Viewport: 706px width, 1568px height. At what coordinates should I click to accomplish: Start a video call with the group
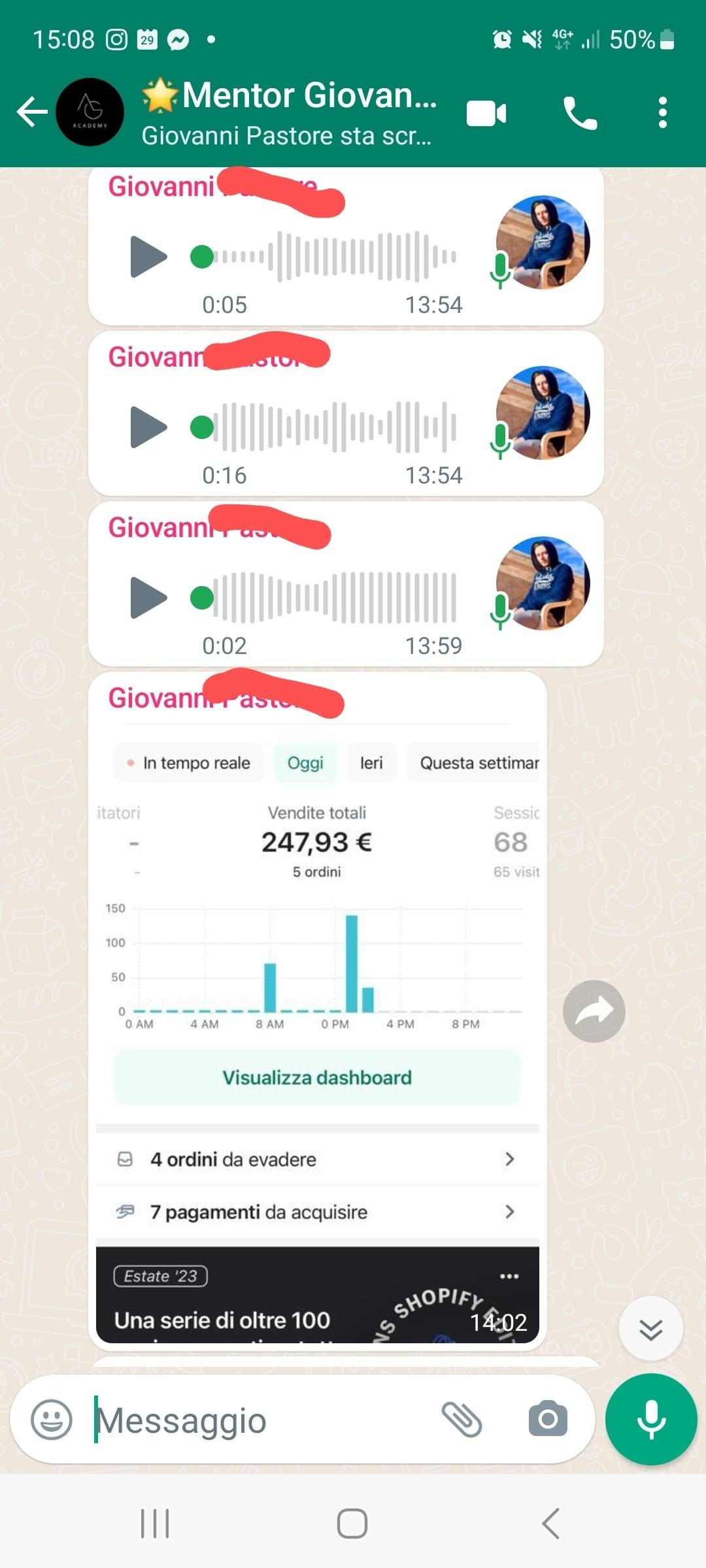click(x=486, y=114)
